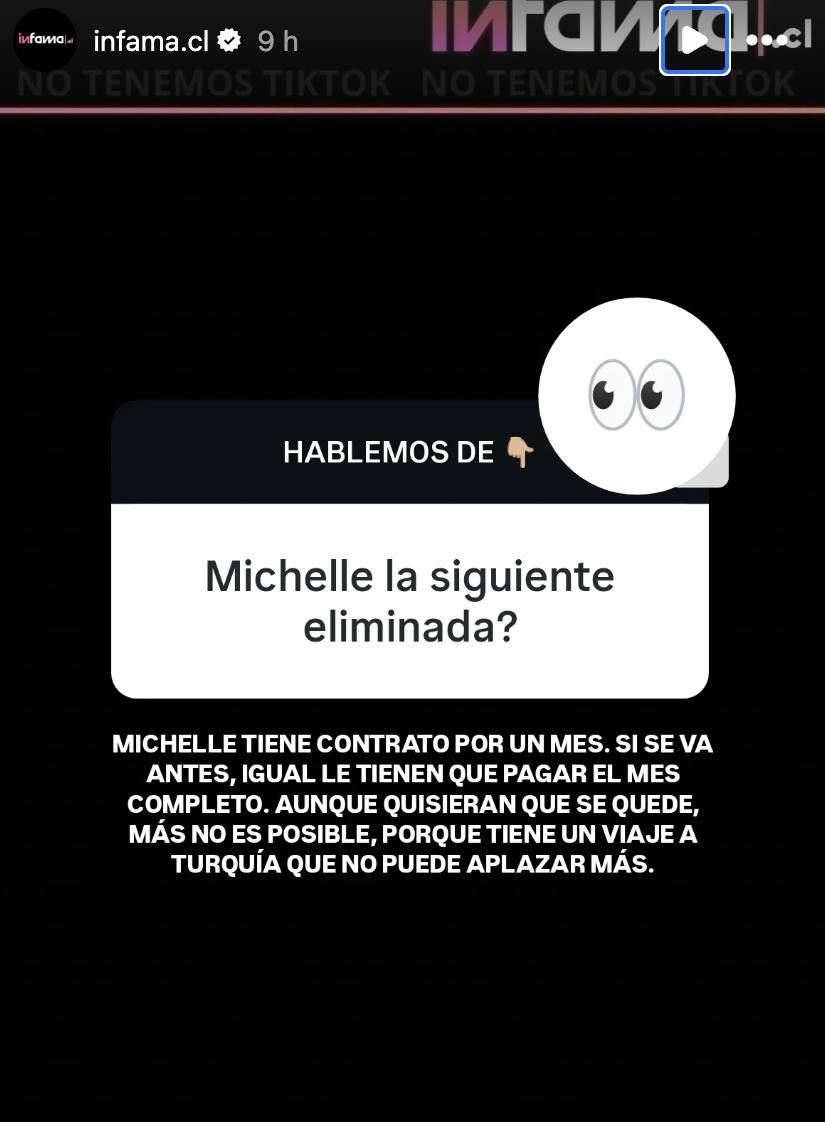
Task: Resume story playback with the play button
Action: point(694,40)
